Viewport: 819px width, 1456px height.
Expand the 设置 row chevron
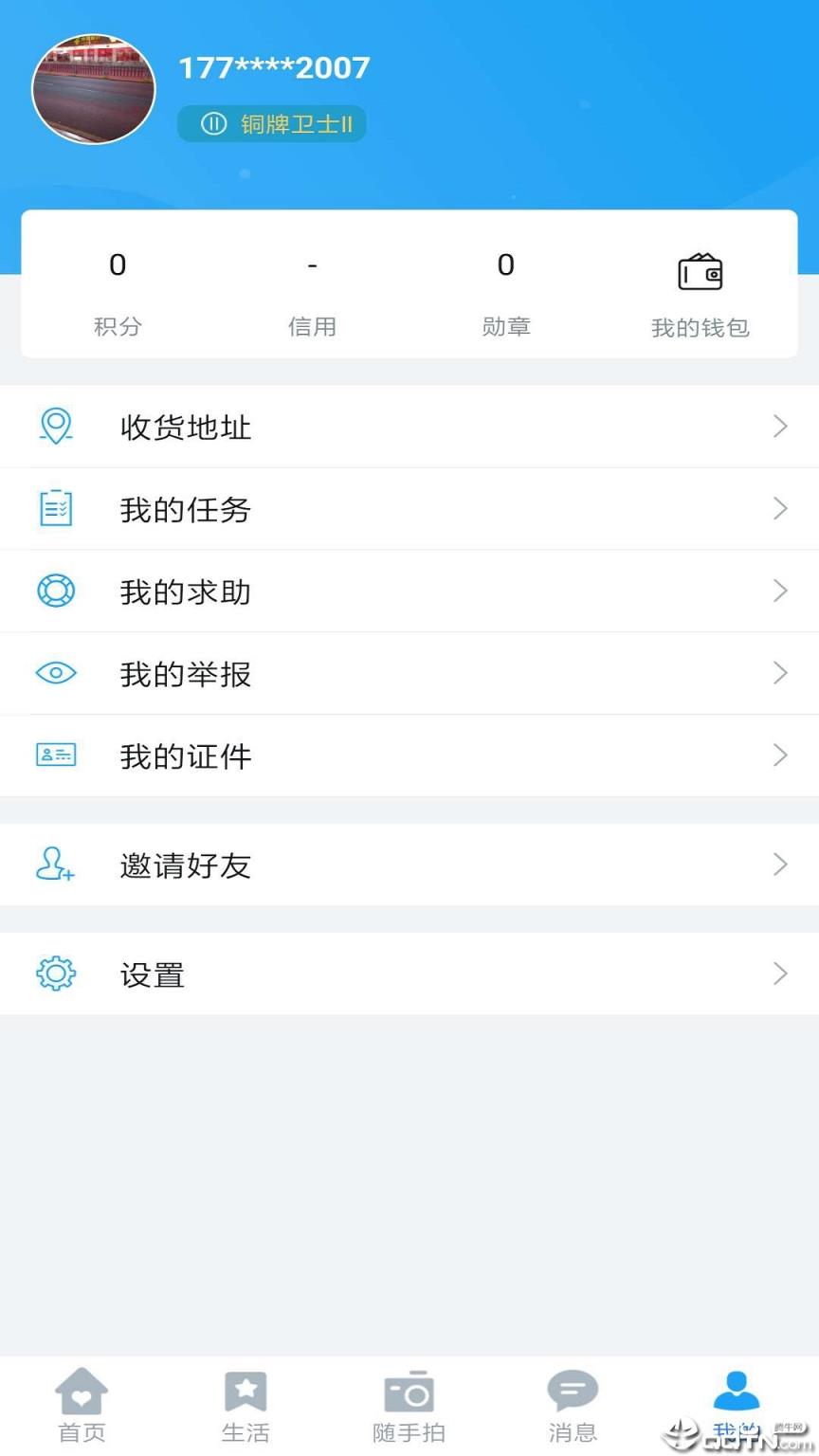[780, 974]
